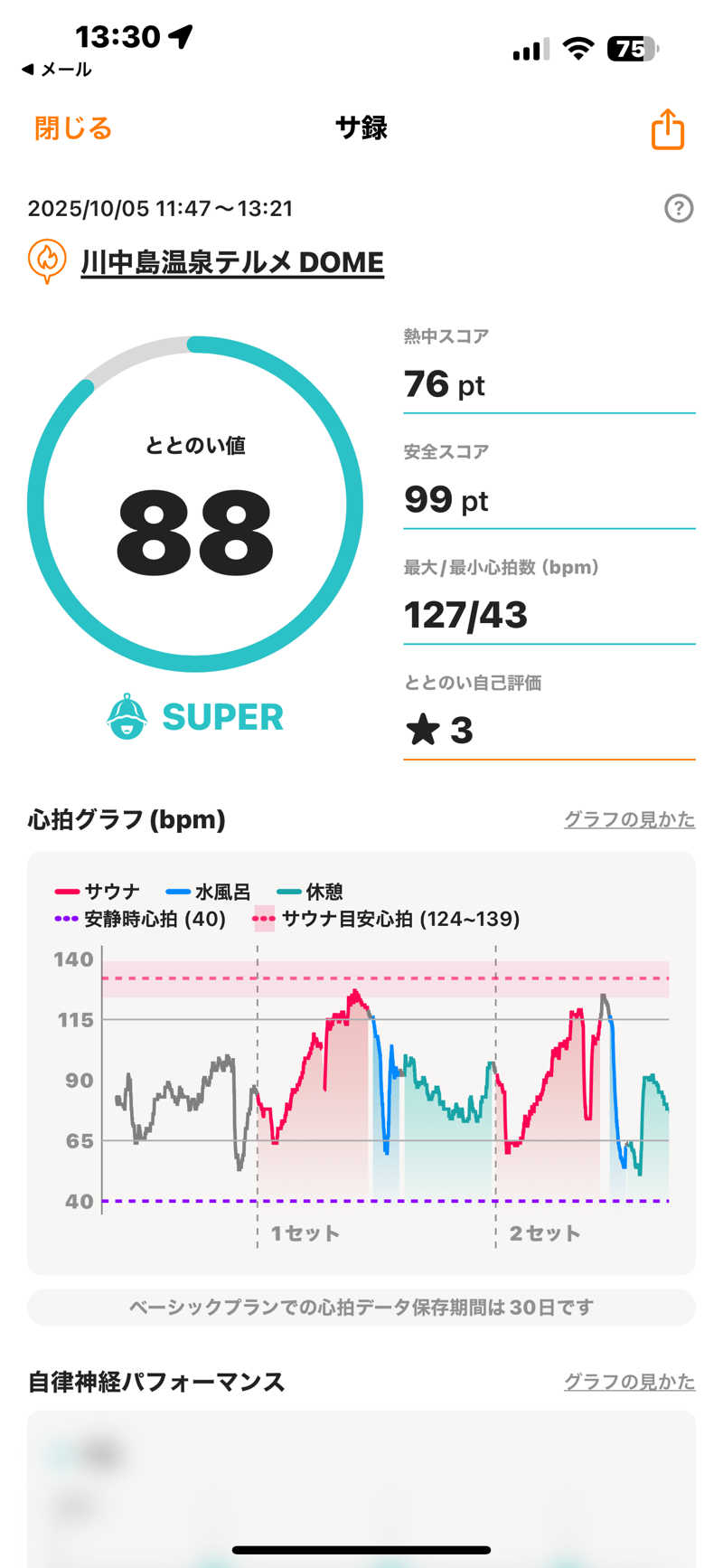The height and width of the screenshot is (1568, 723).
Task: Open the help question mark icon
Action: pos(678,209)
